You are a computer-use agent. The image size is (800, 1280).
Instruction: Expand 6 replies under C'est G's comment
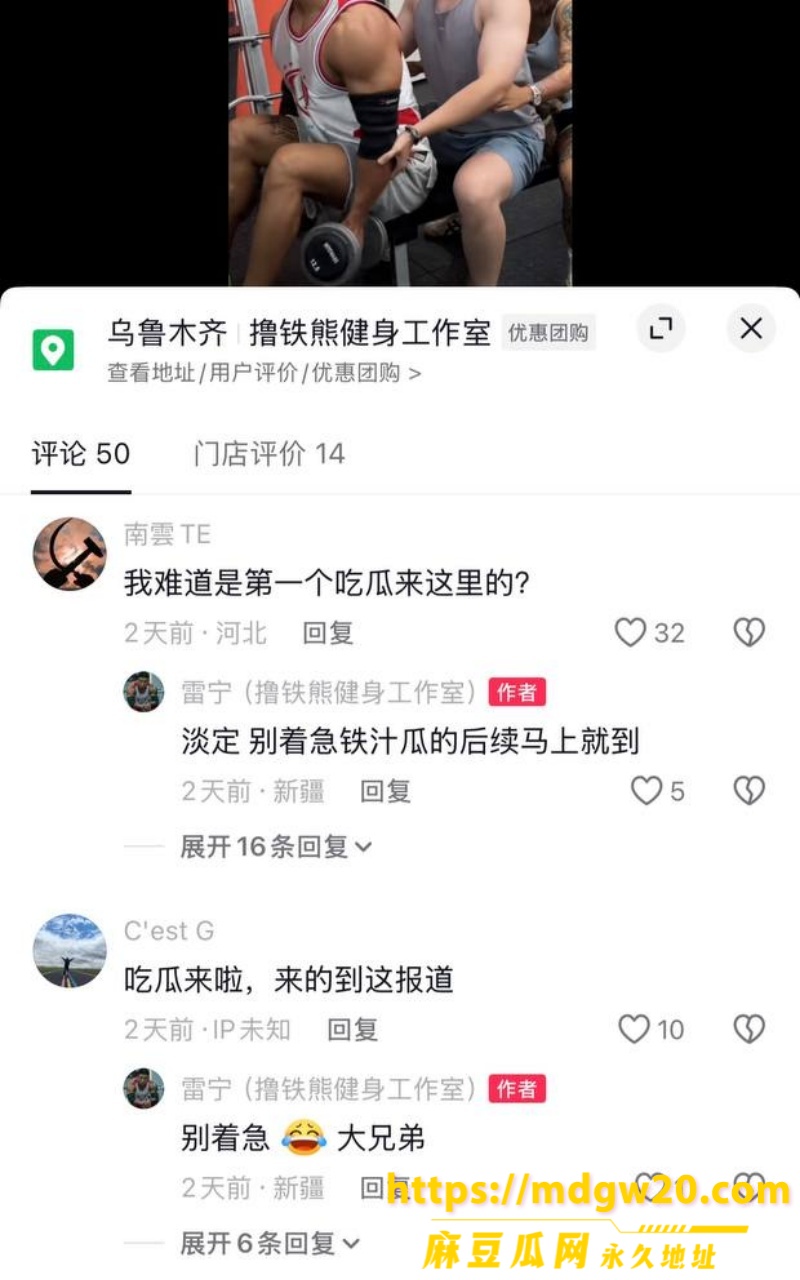click(x=270, y=1244)
